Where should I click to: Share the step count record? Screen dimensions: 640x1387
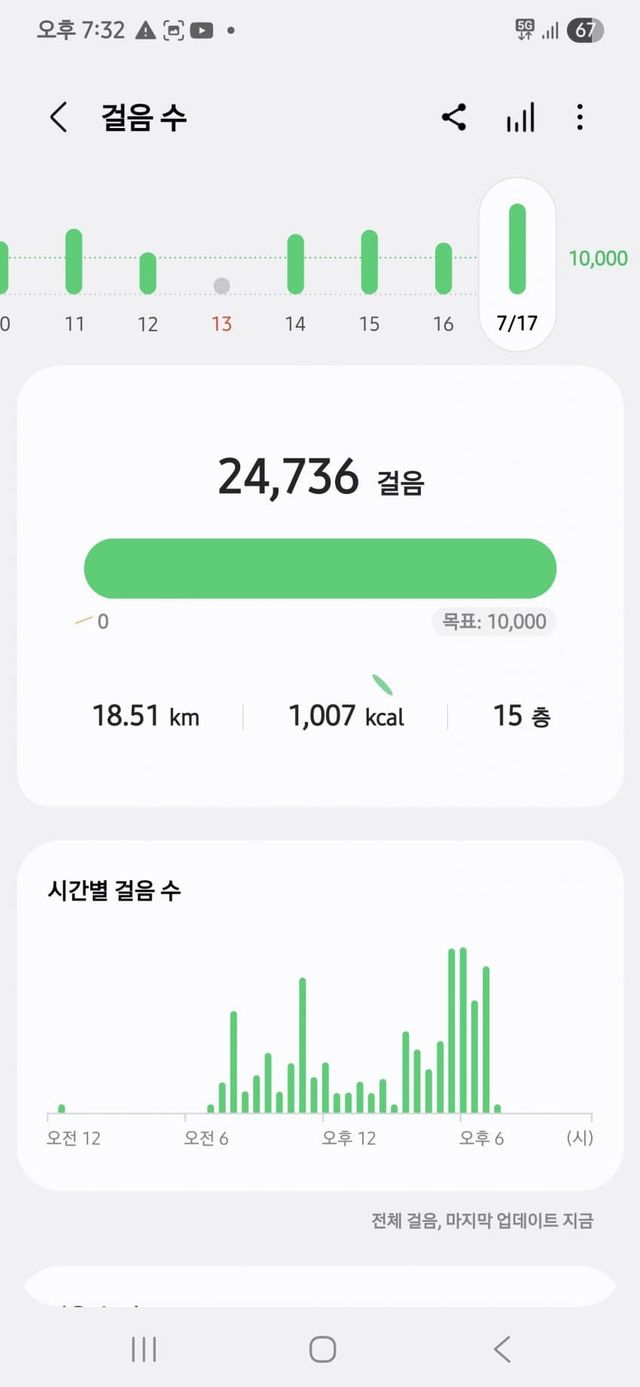tap(454, 118)
